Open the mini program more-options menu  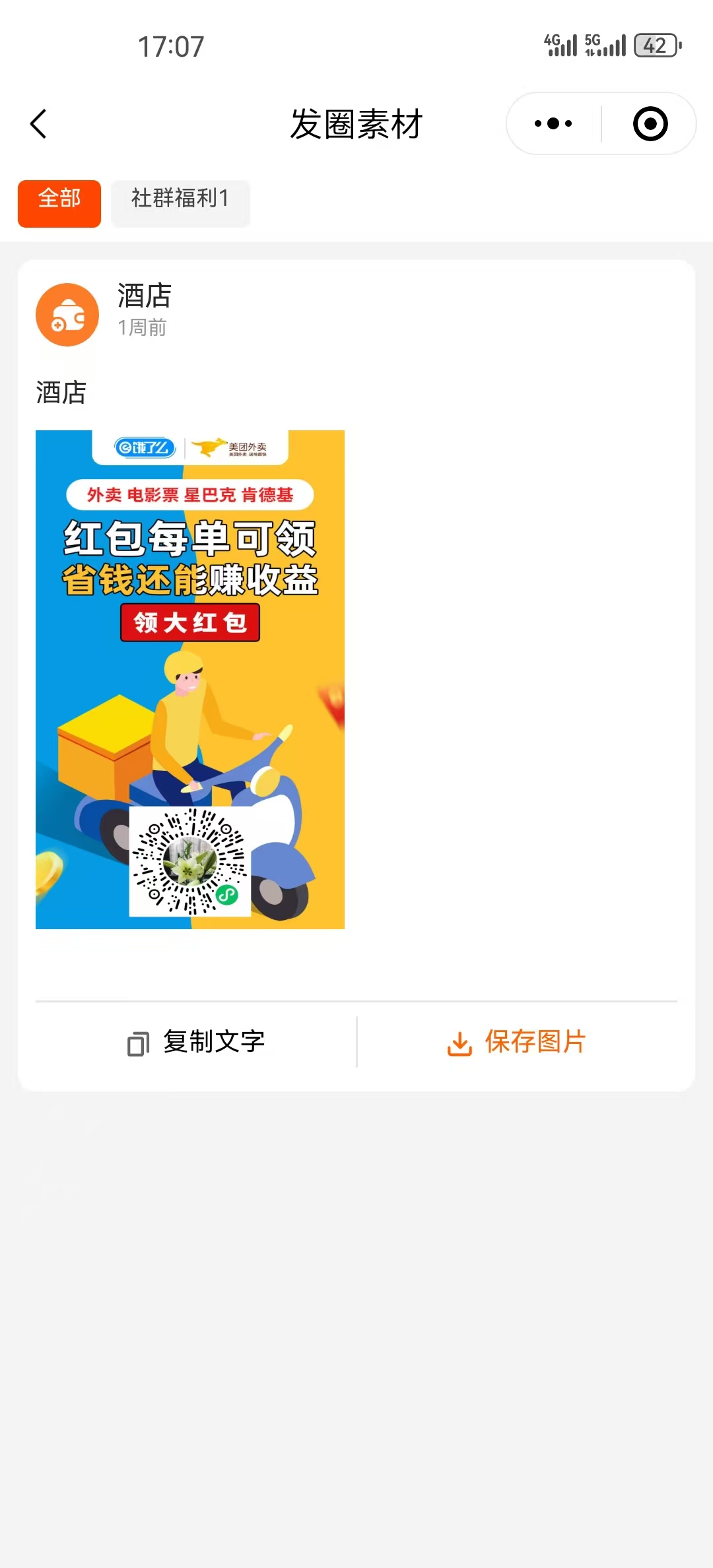coord(553,124)
